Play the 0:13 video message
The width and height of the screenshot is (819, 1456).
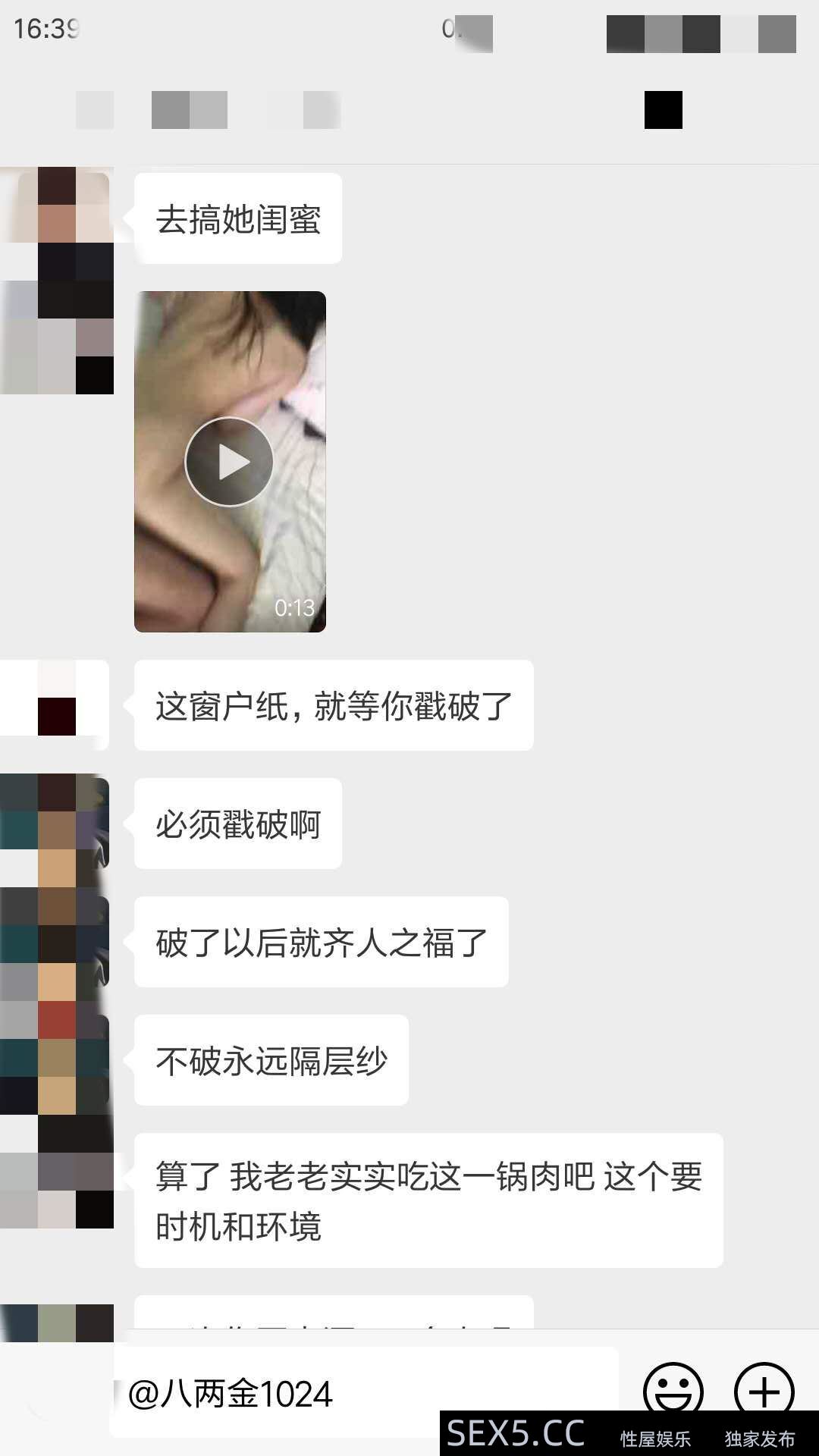229,461
